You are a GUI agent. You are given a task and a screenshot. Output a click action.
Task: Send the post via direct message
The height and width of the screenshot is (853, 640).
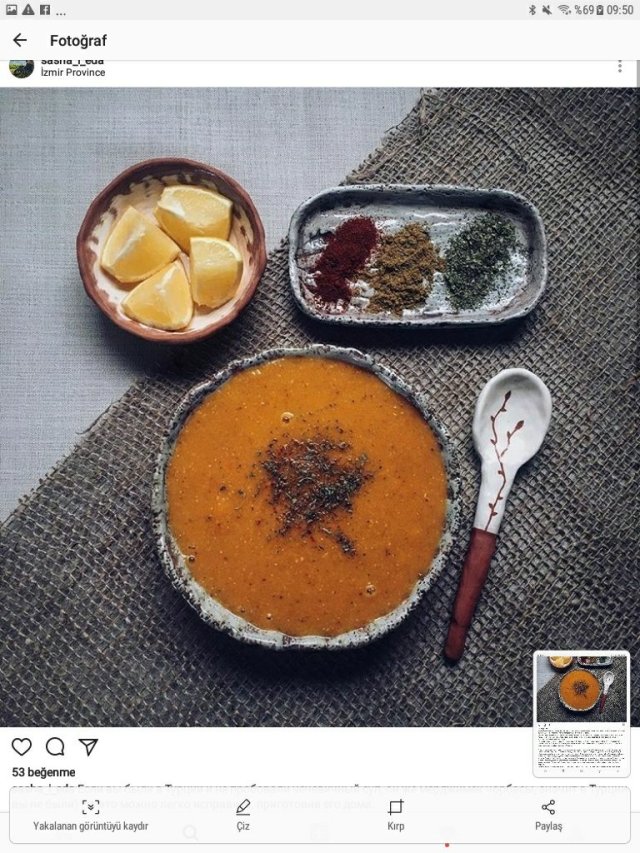point(88,747)
